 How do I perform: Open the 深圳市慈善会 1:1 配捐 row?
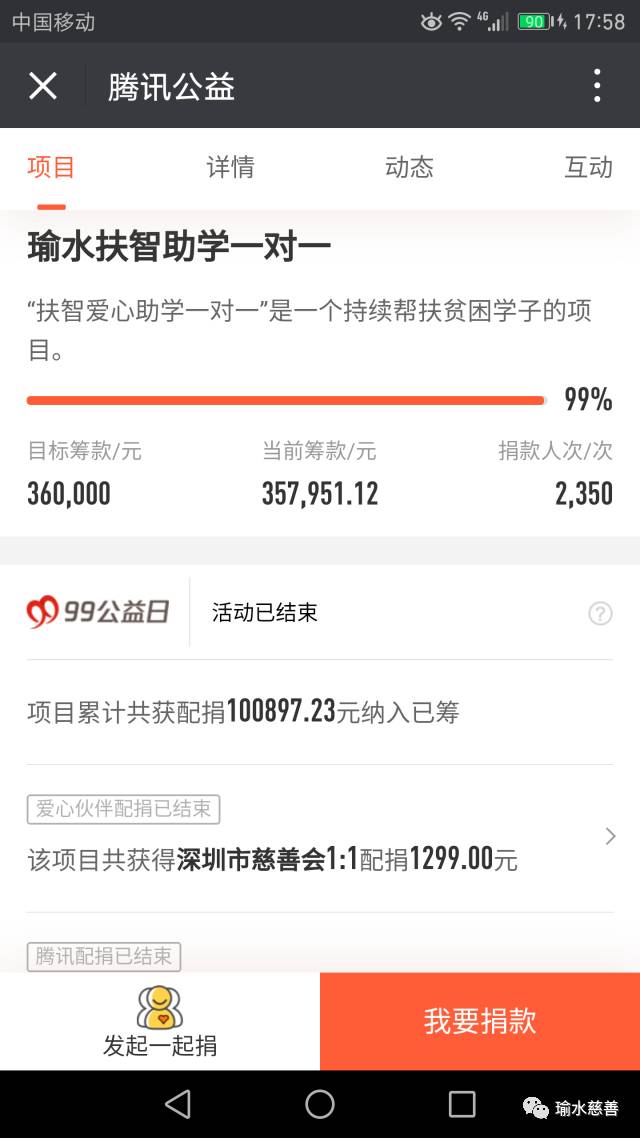click(320, 839)
